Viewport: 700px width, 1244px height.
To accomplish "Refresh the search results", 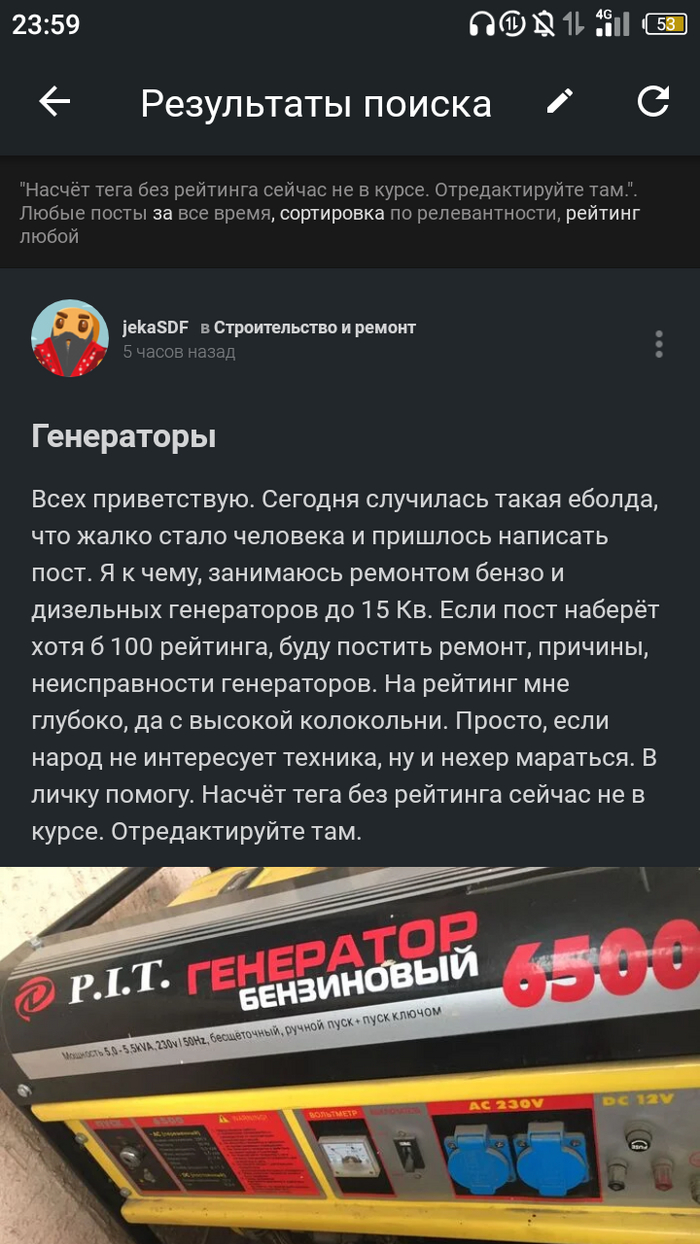I will [x=653, y=102].
